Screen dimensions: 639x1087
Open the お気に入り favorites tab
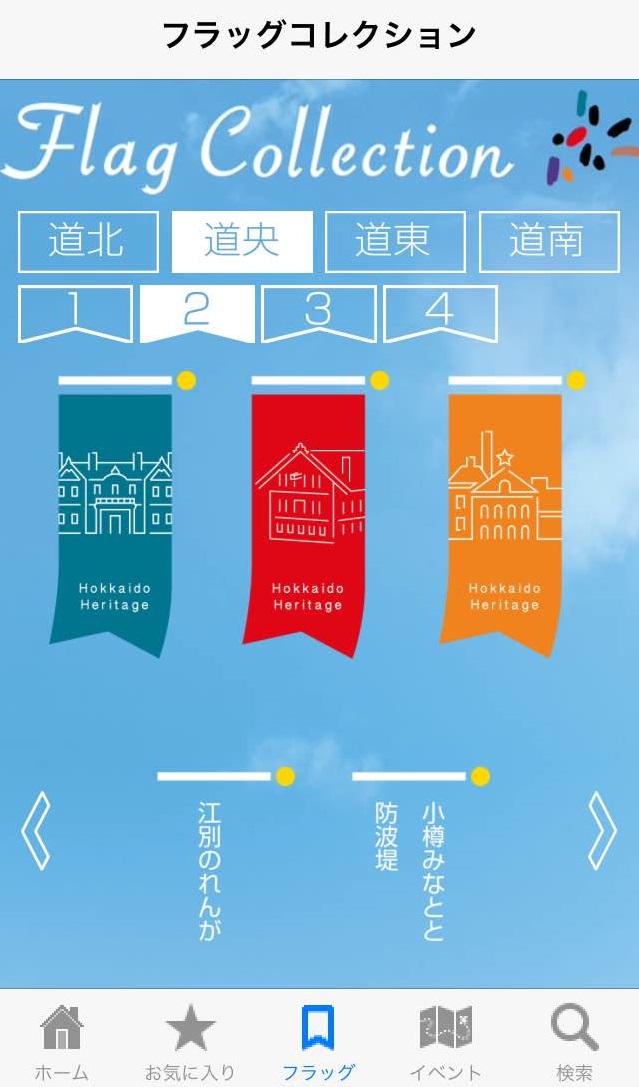click(191, 1042)
